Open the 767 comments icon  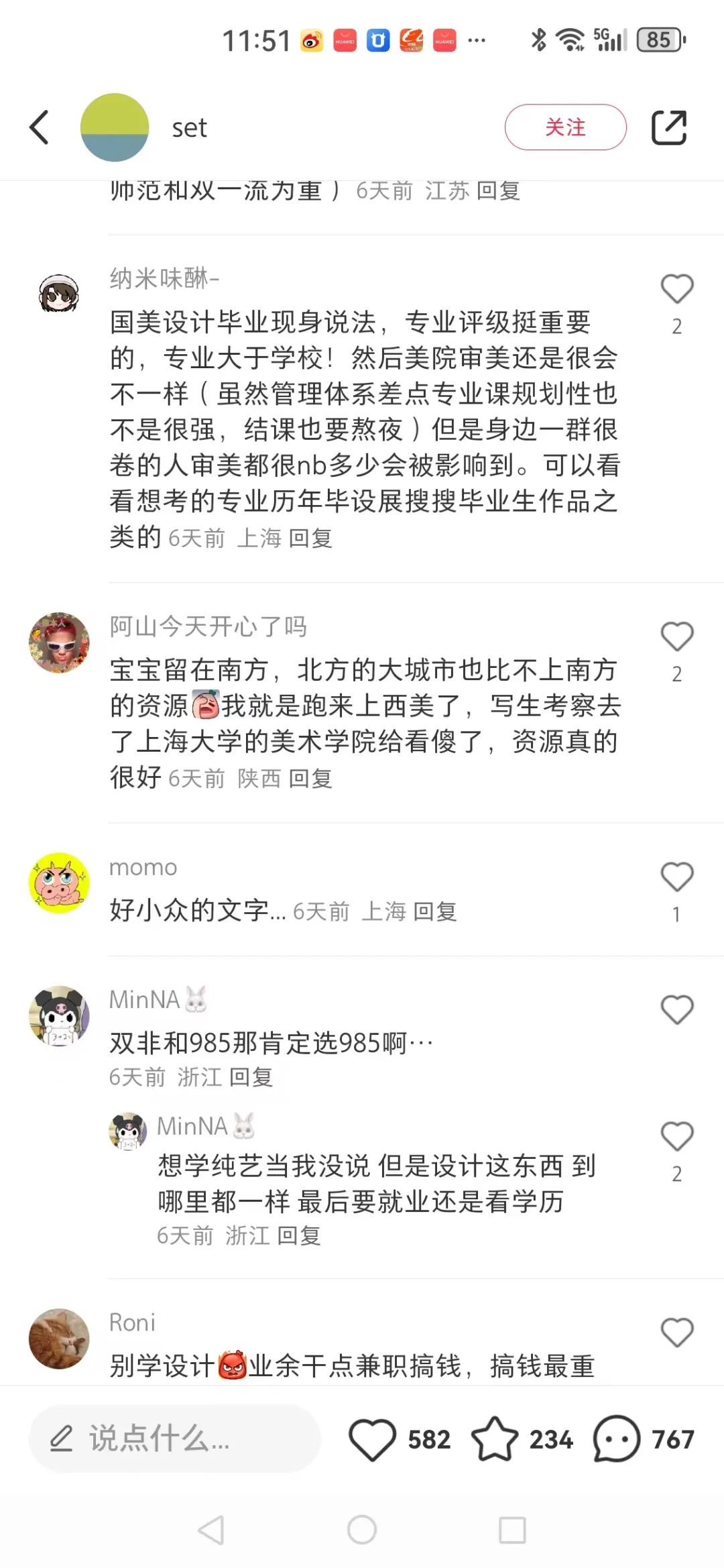click(617, 1439)
